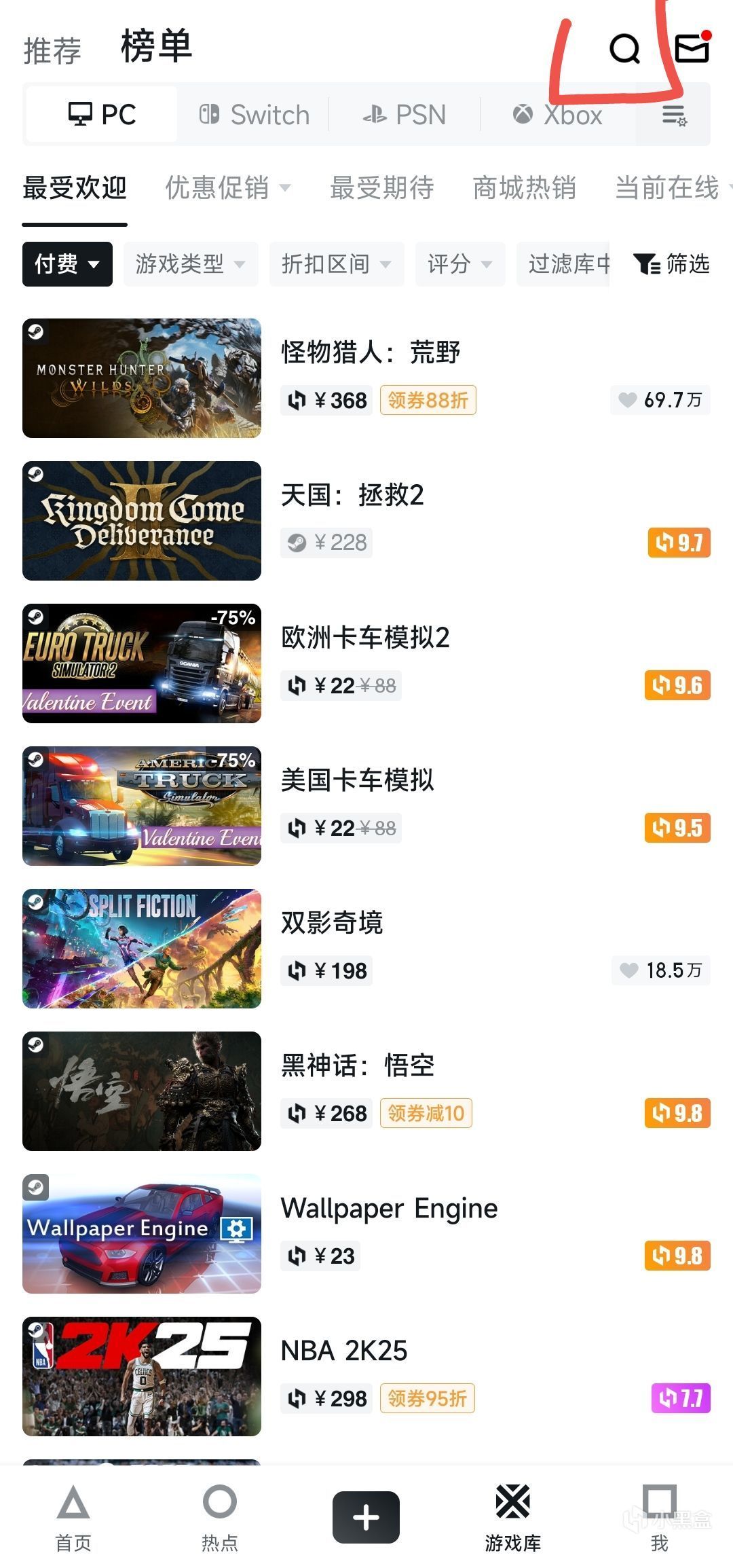Open 黑神话：悟空 game page
Screen dimensions: 733x1568
tap(358, 1065)
